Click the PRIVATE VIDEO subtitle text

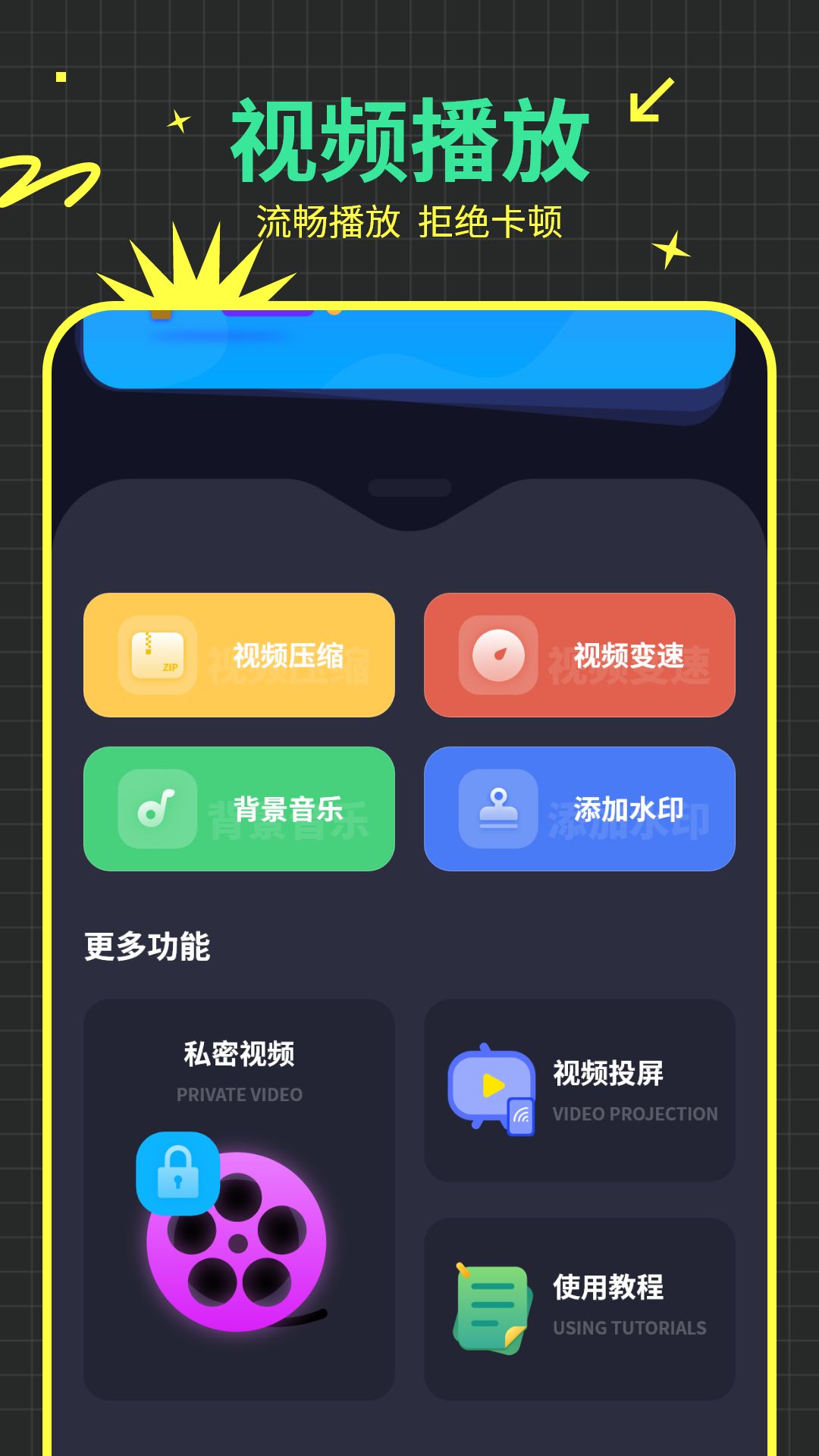(x=240, y=1094)
